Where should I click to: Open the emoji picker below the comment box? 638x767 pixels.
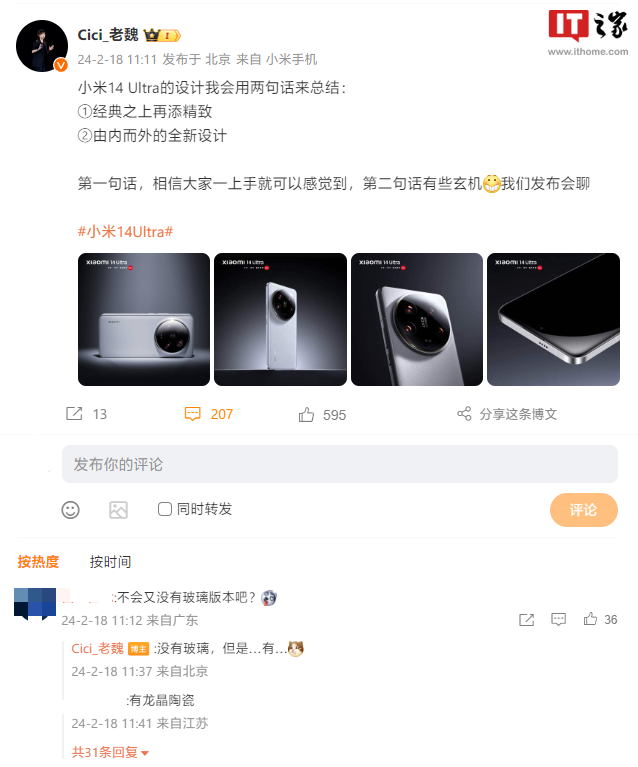click(71, 509)
